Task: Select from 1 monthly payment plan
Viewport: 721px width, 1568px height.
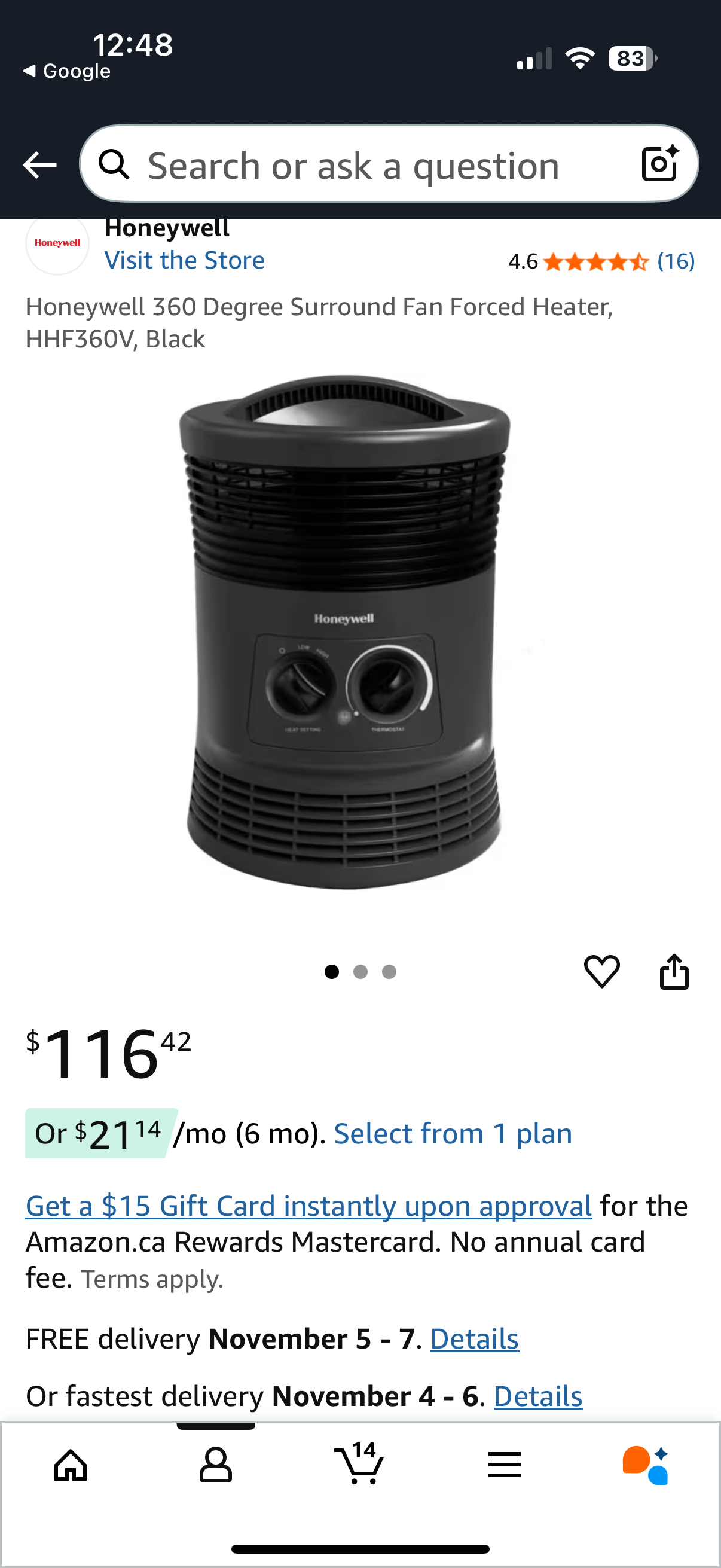Action: click(x=453, y=1134)
